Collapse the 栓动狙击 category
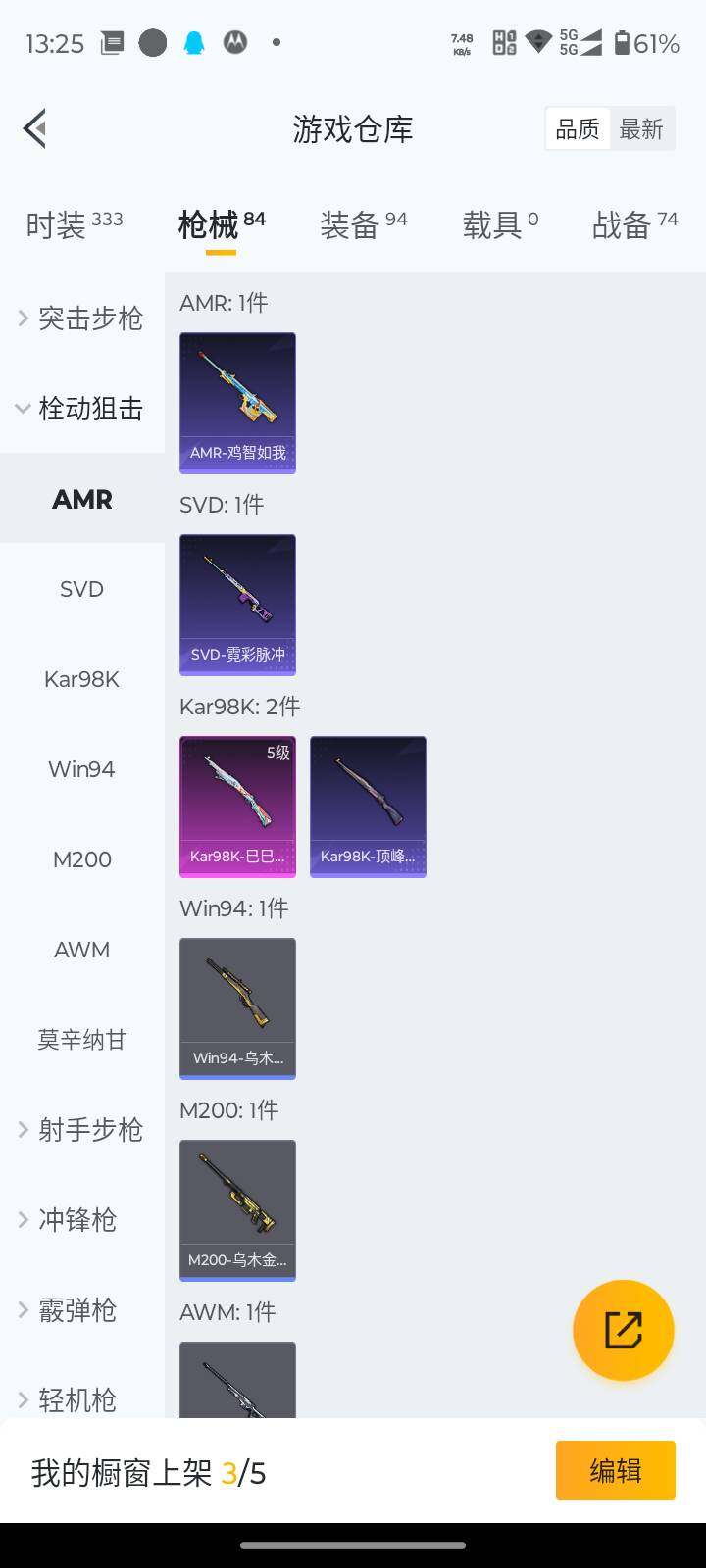The width and height of the screenshot is (706, 1568). (82, 409)
